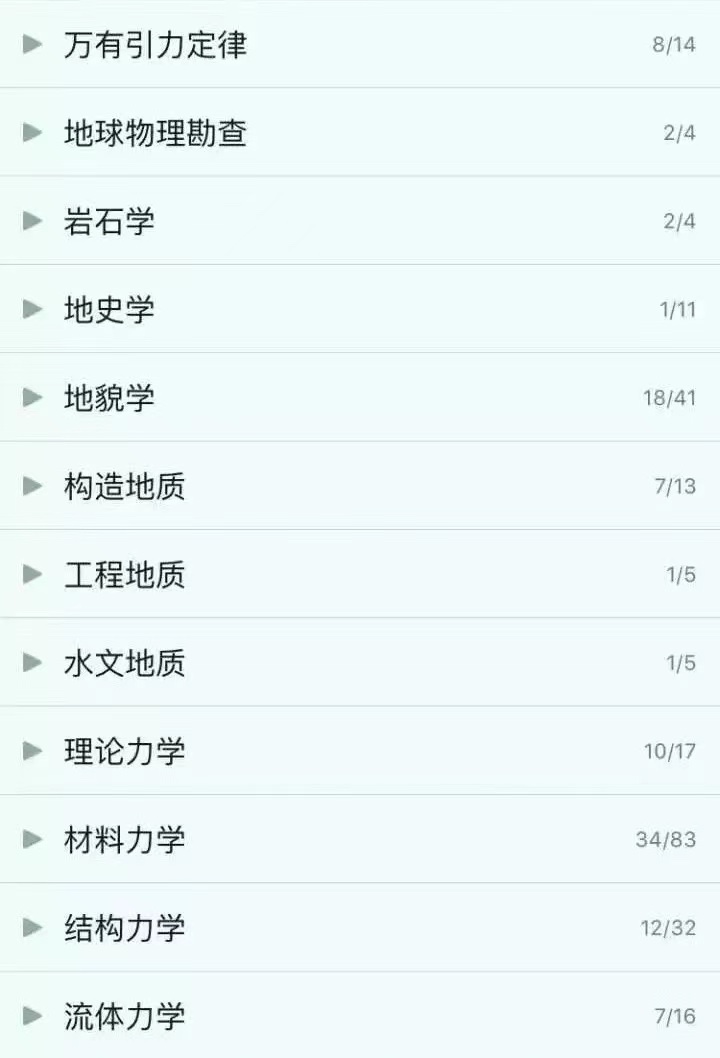The width and height of the screenshot is (720, 1058).
Task: Expand the 万有引力定律 section
Action: point(32,44)
